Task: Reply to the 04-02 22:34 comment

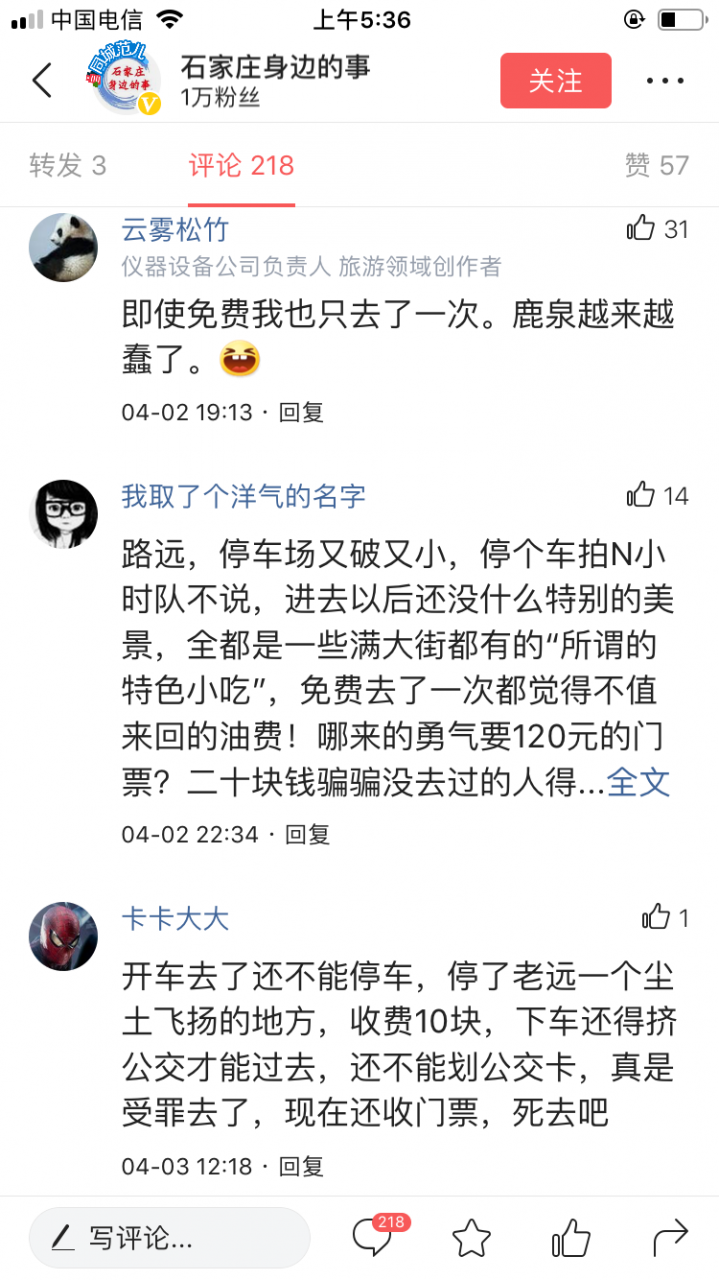Action: pyautogui.click(x=307, y=834)
